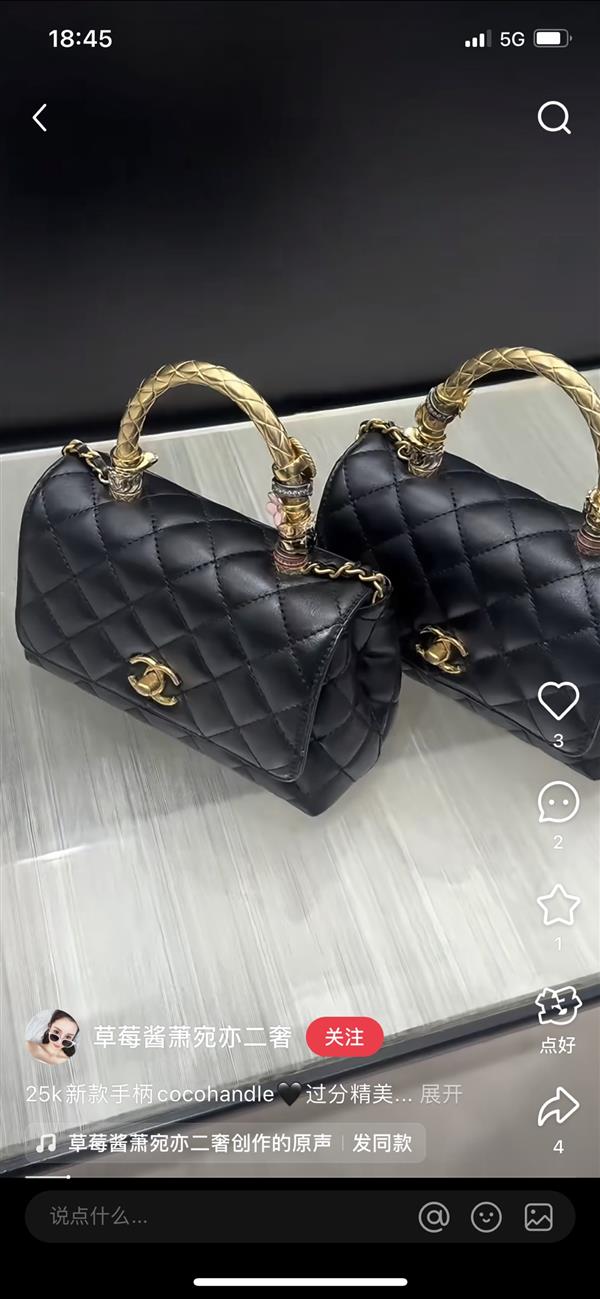600x1299 pixels.
Task: Tap the 点好 icon
Action: click(x=558, y=1006)
